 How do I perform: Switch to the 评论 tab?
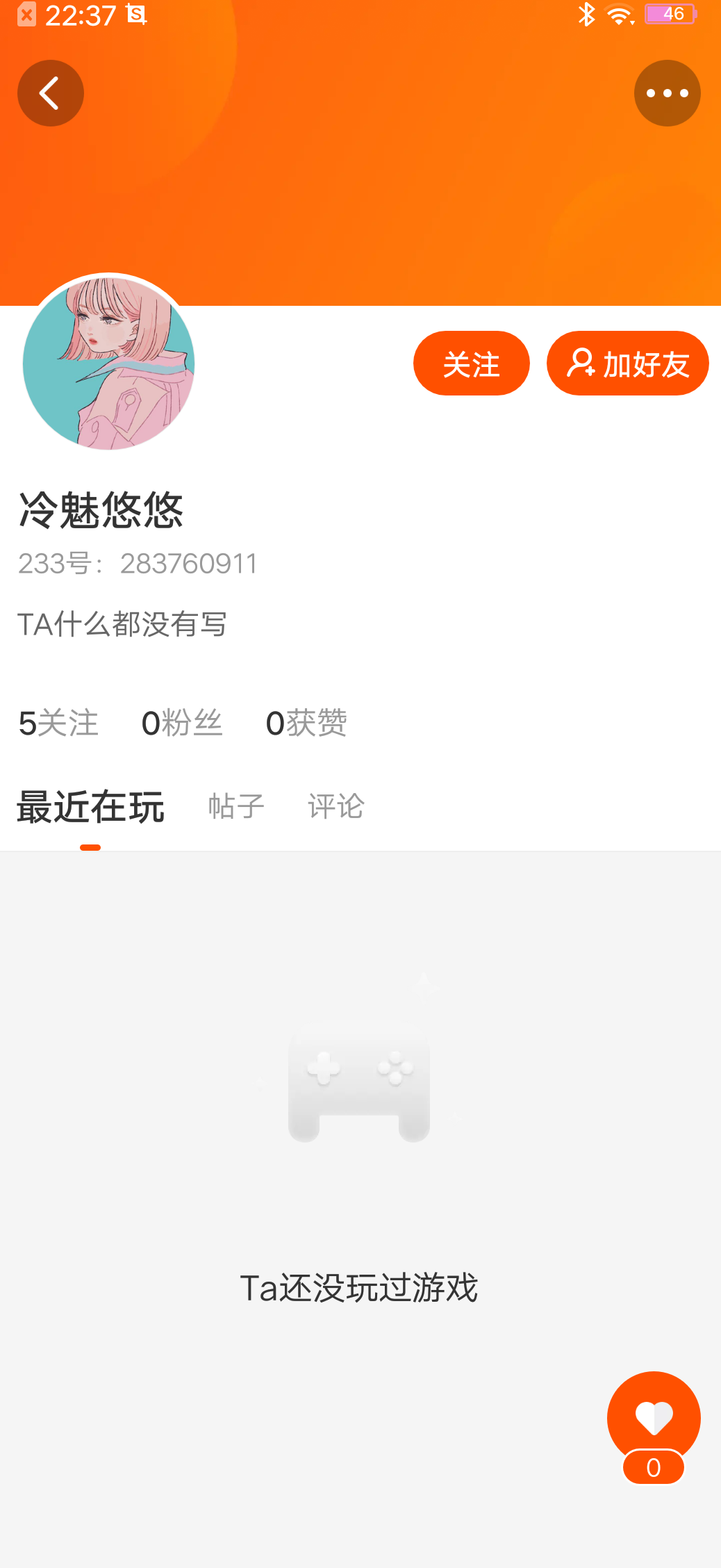coord(336,806)
